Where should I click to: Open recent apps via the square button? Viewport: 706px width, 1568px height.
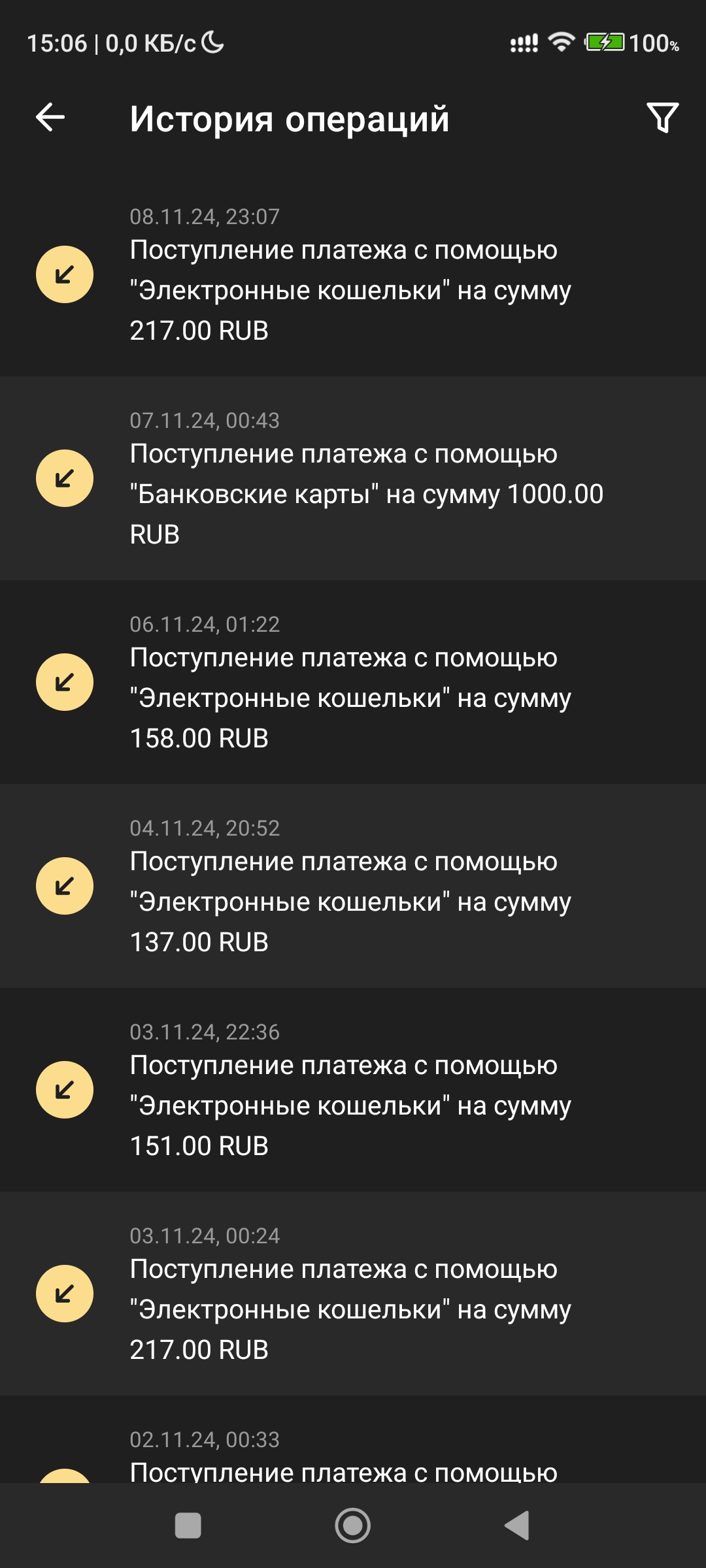coord(188,1526)
